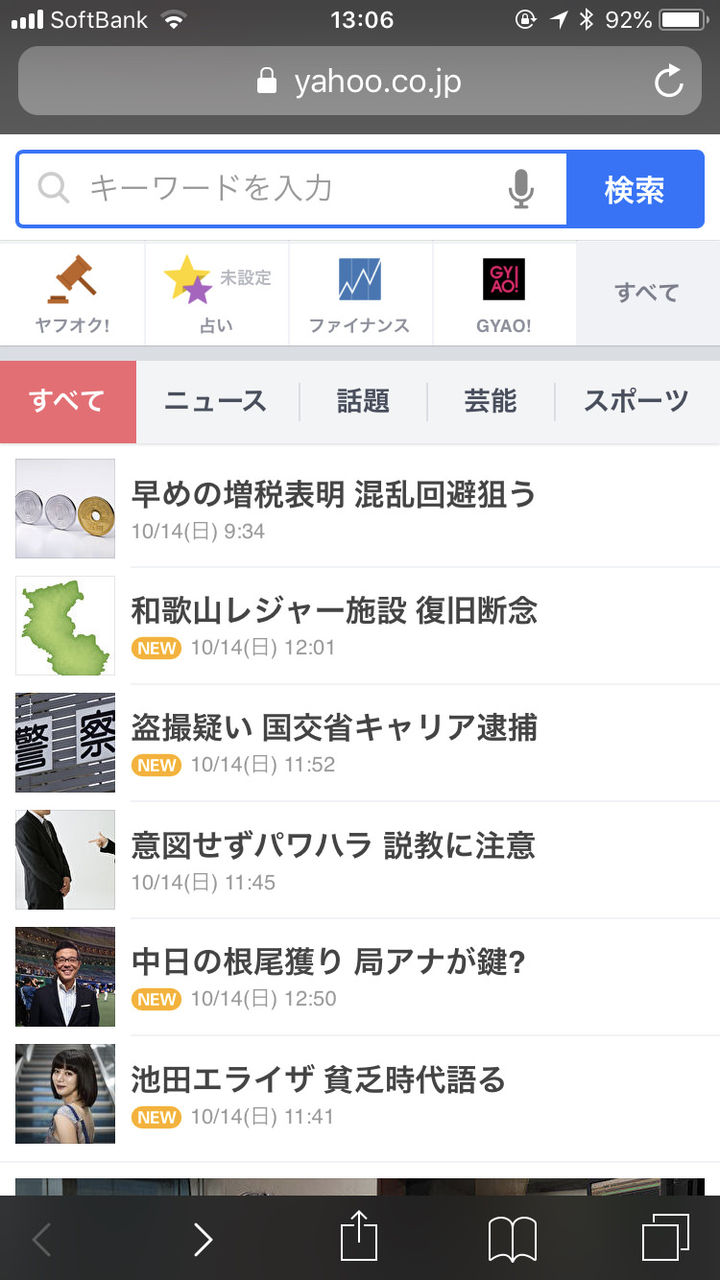The height and width of the screenshot is (1280, 720).
Task: Open 盗撮疑い 国交省キャリア逮捕 headline
Action: pyautogui.click(x=334, y=728)
